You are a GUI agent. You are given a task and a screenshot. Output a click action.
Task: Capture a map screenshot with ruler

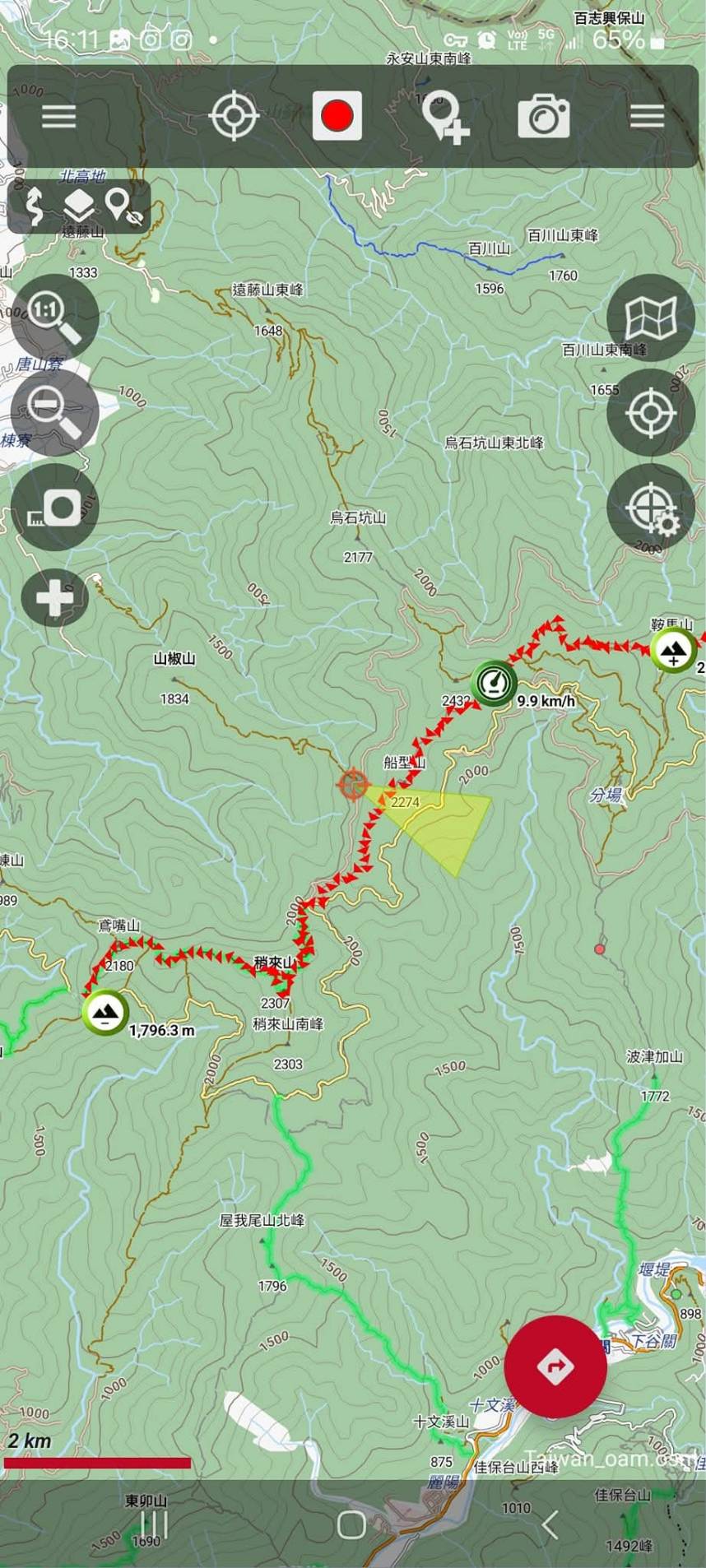tap(55, 507)
